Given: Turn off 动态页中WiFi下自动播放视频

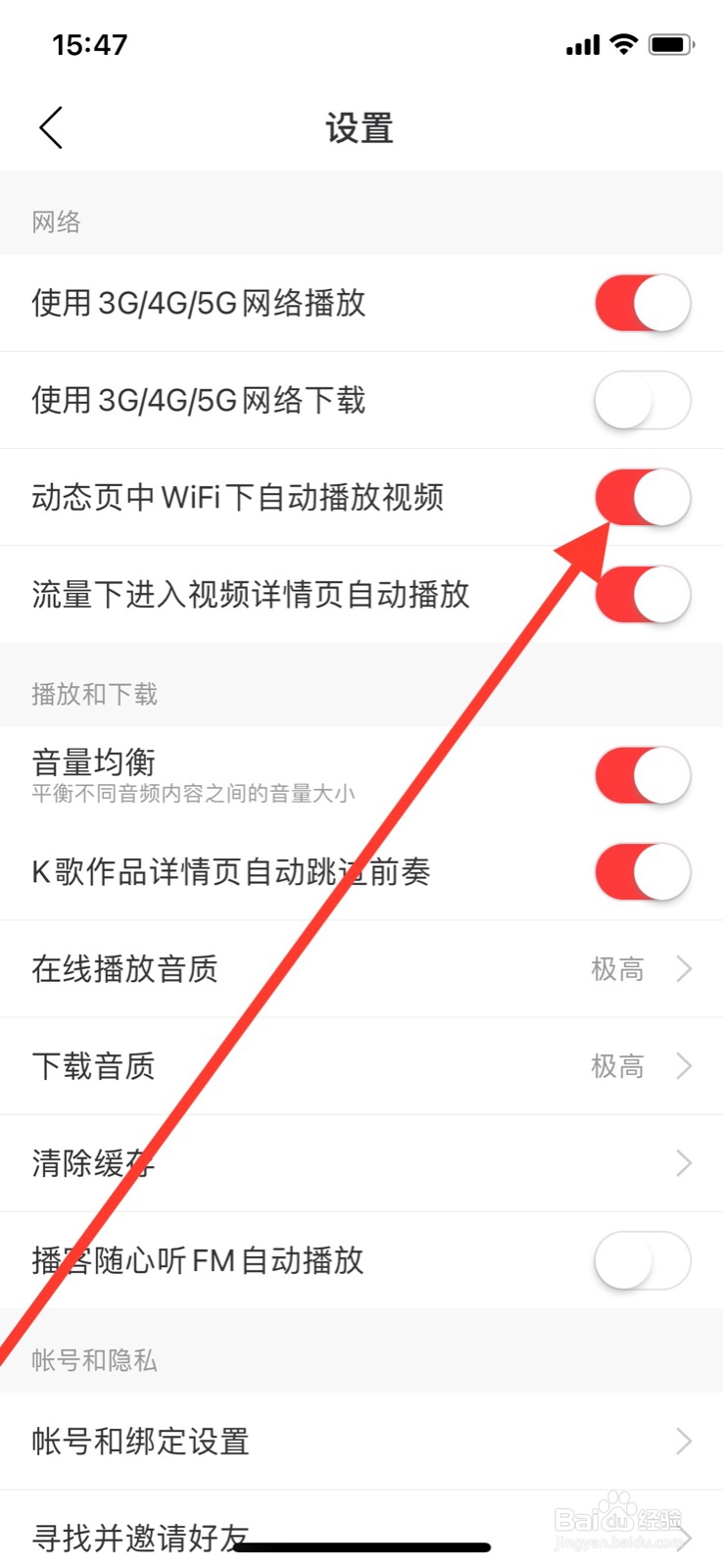Looking at the screenshot, I should pos(643,497).
